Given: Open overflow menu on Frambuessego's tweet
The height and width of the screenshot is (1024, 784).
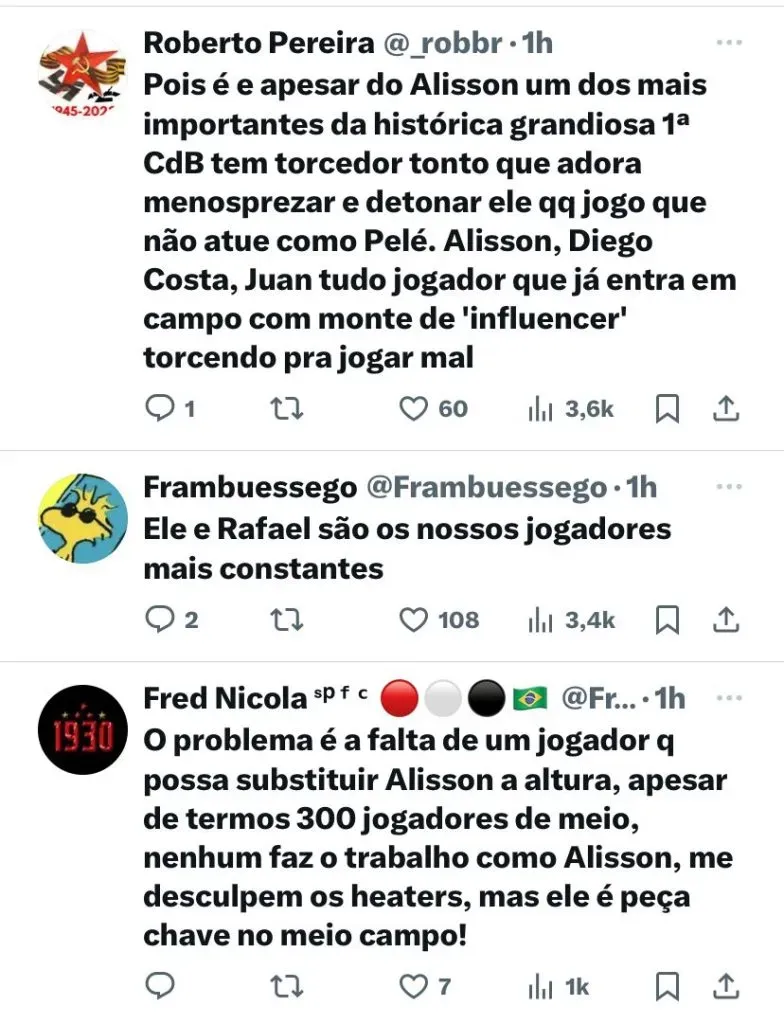Looking at the screenshot, I should pos(729,488).
